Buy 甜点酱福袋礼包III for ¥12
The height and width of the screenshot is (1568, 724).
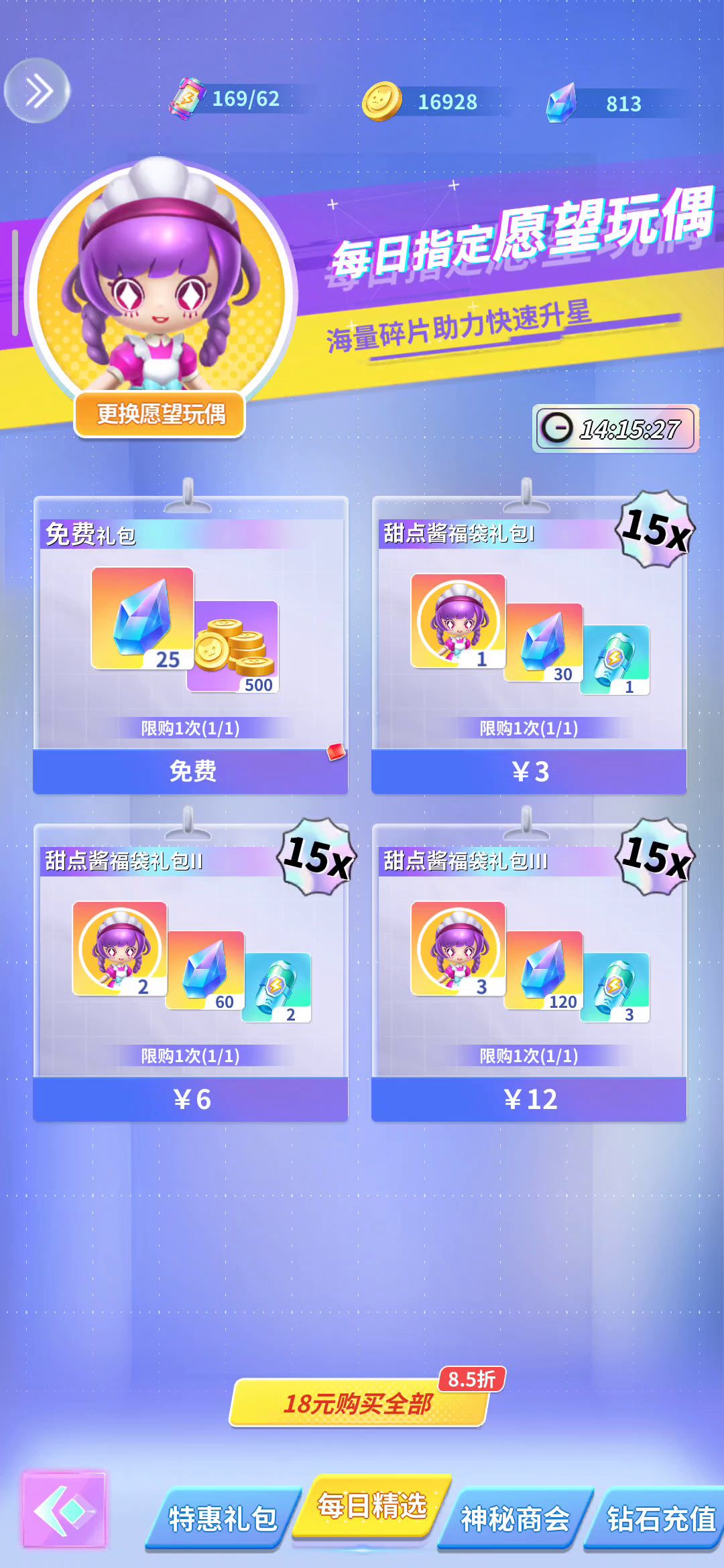(x=529, y=1099)
